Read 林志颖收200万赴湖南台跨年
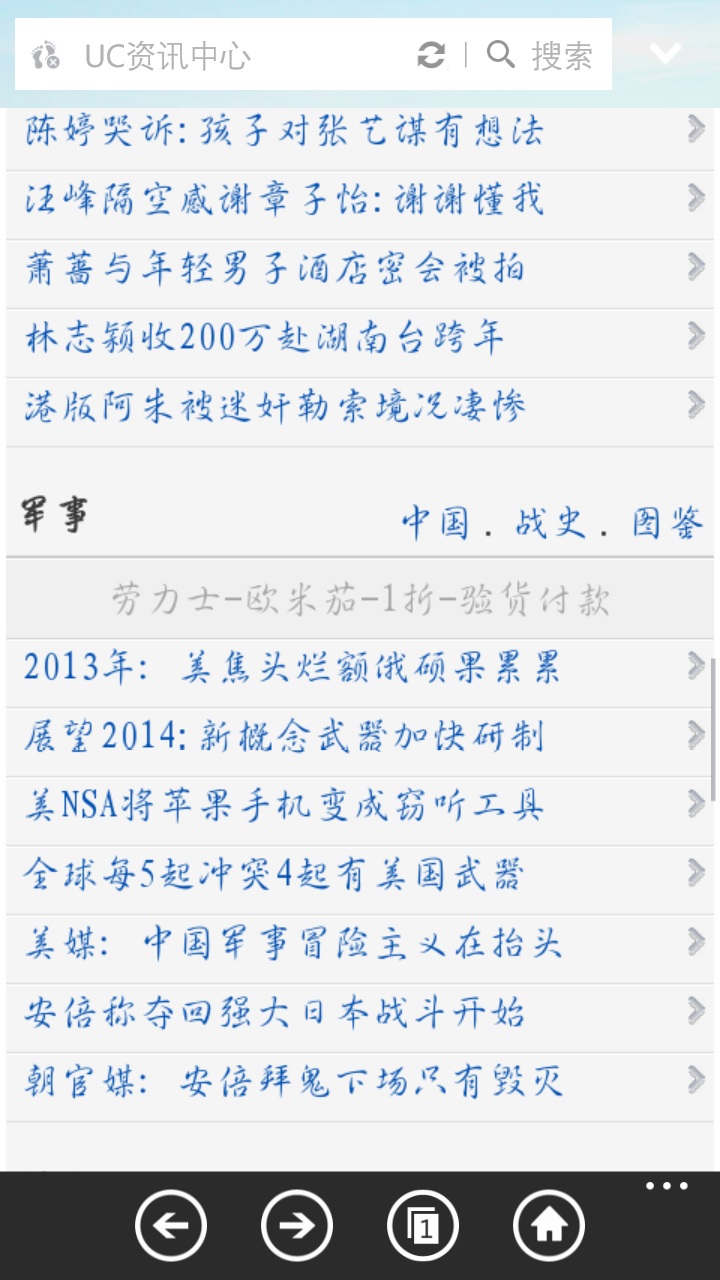Image resolution: width=720 pixels, height=1280 pixels. (265, 338)
